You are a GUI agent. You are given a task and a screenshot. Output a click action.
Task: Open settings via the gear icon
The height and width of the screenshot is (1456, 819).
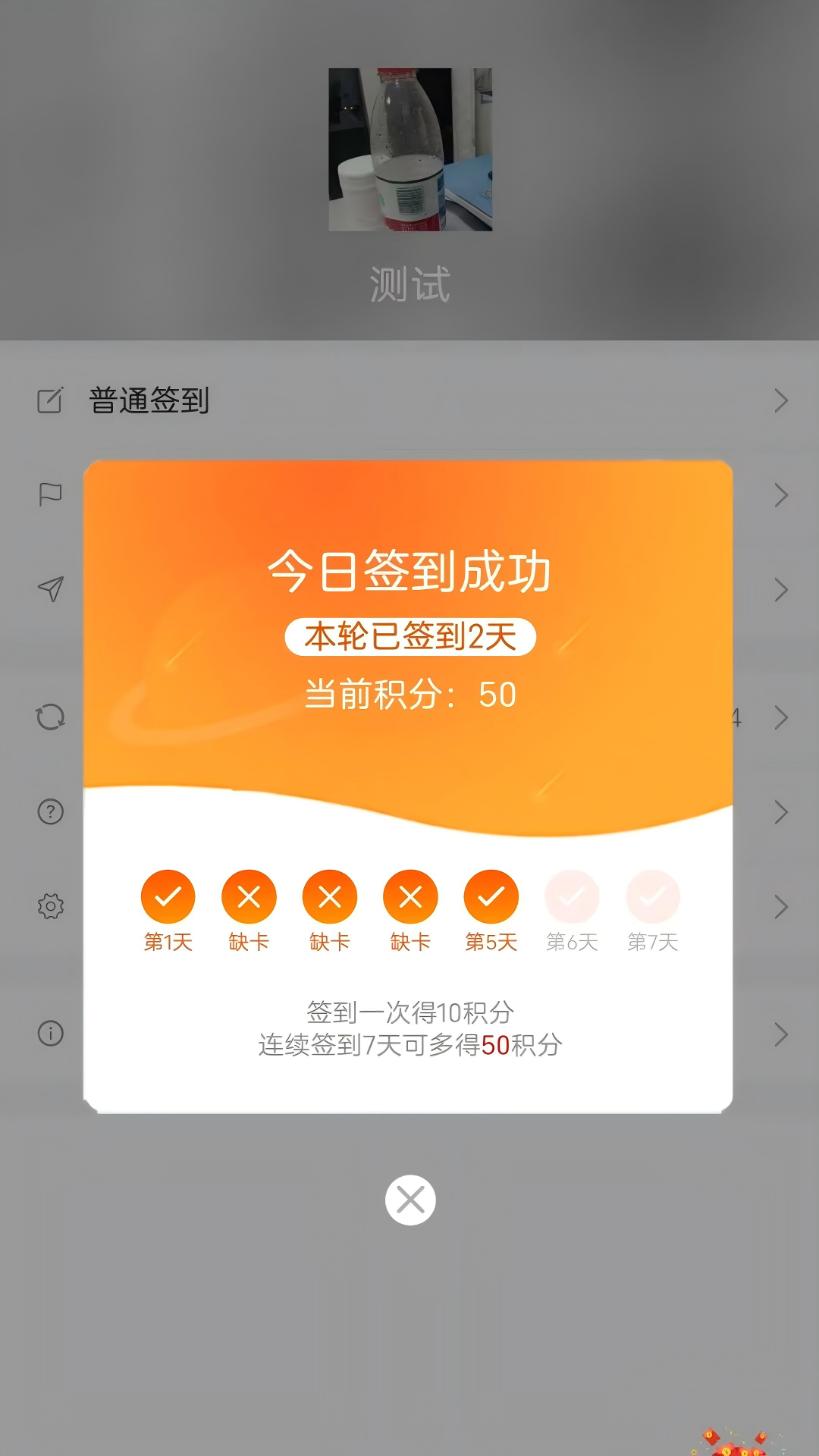[x=49, y=907]
